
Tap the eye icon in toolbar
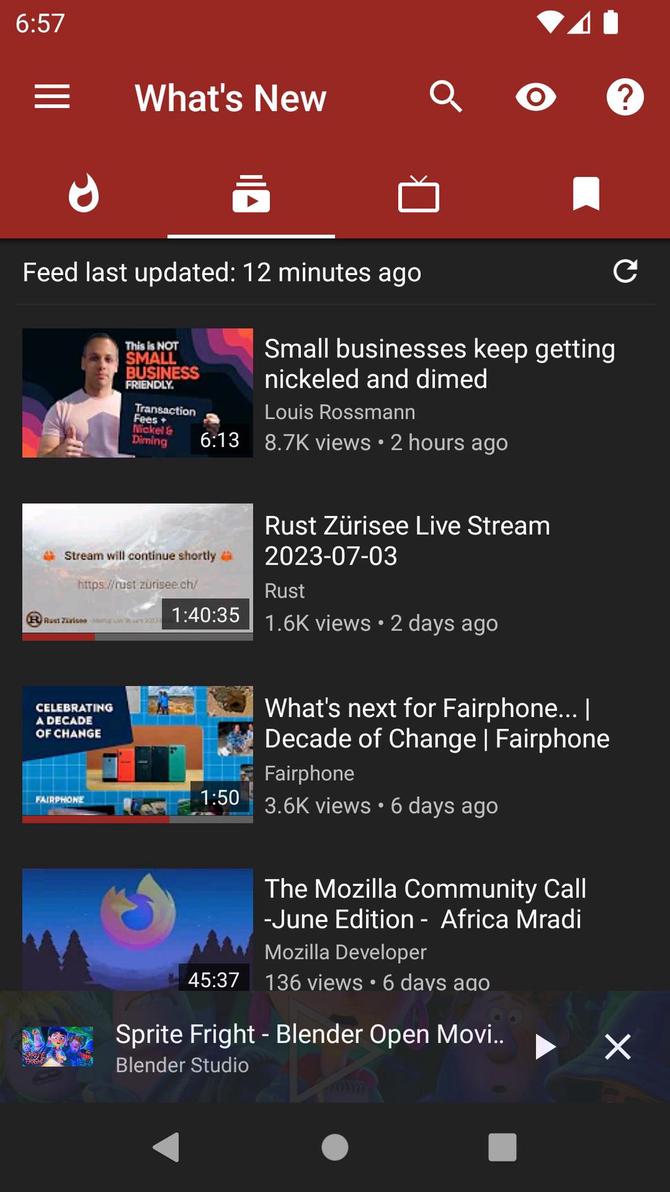[x=536, y=97]
